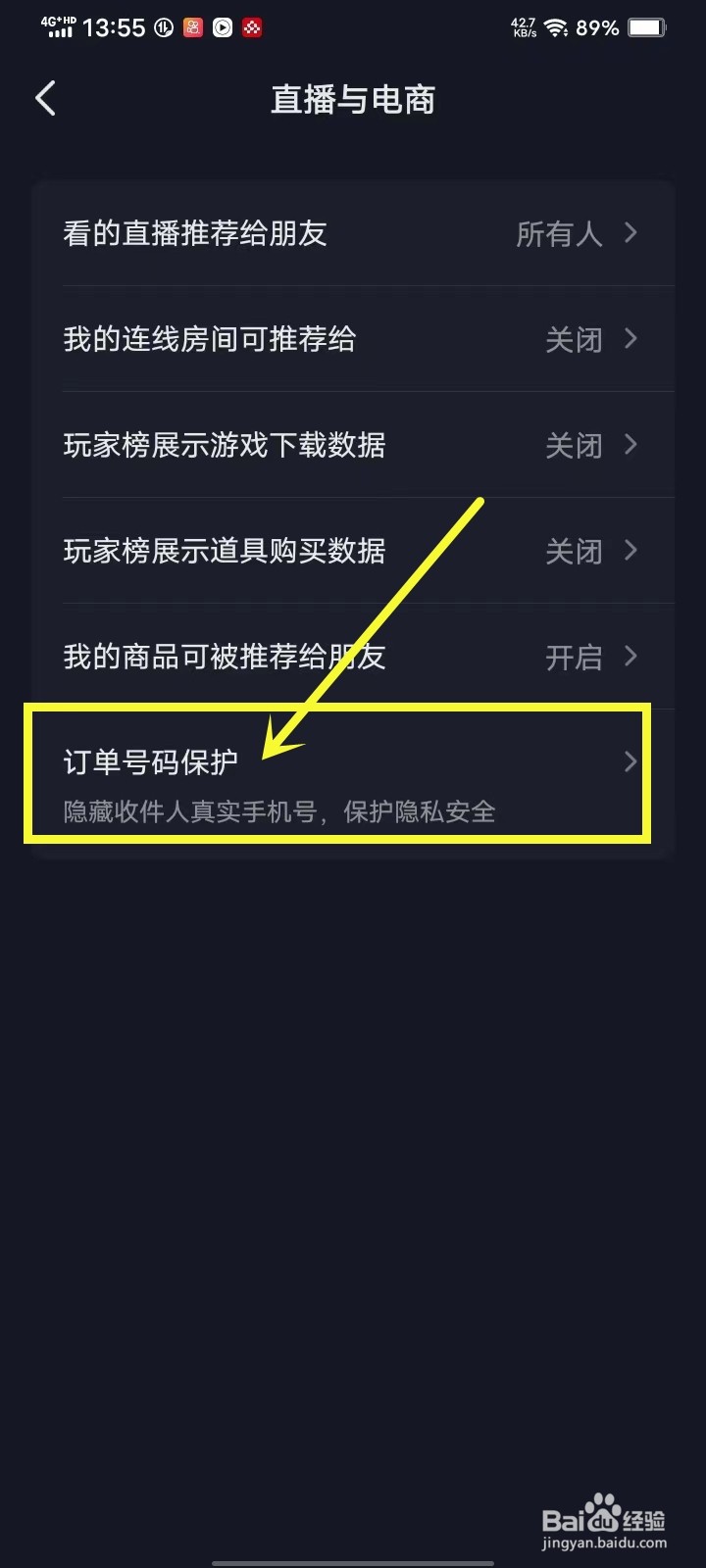Open 我的商品可被推荐给朋友 toggle setting
The image size is (706, 1568).
353,657
